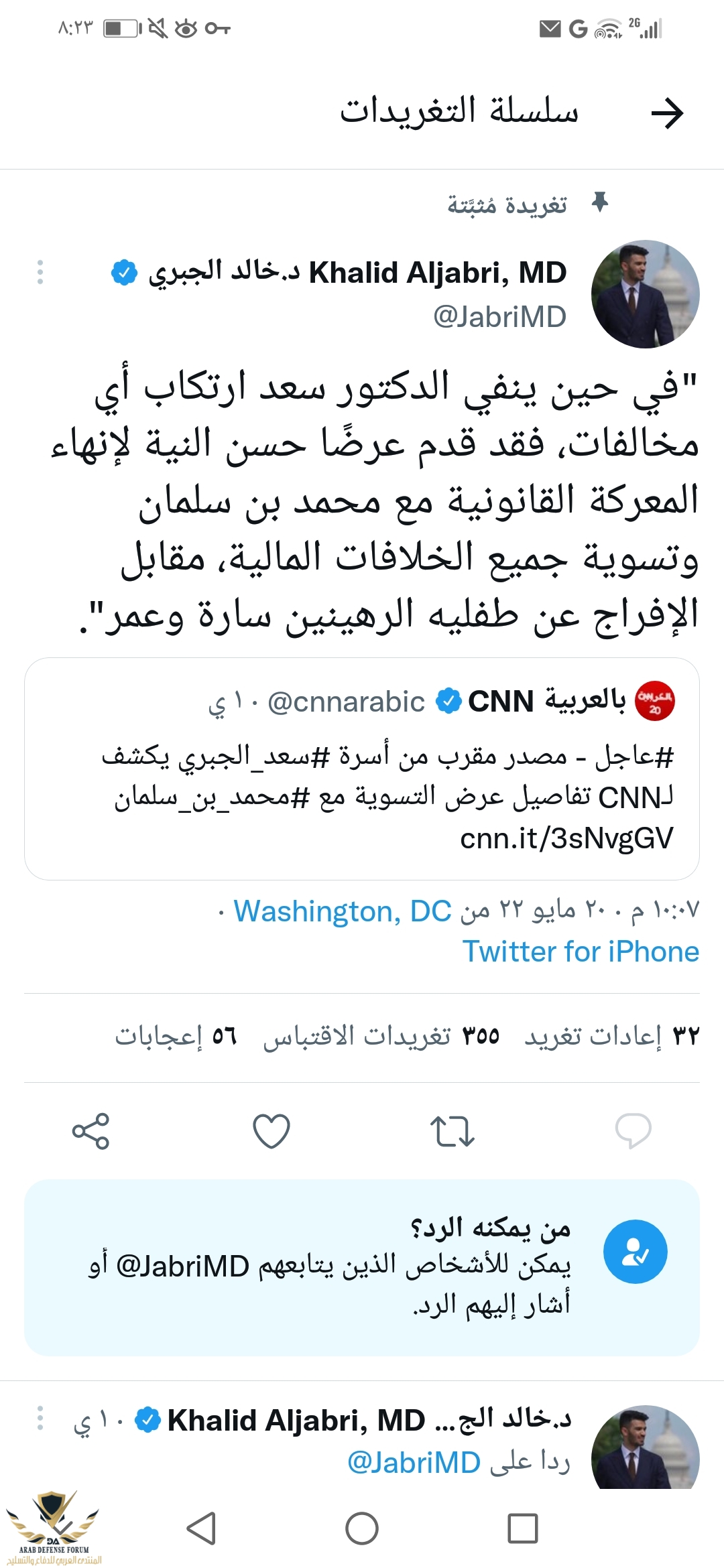724x1568 pixels.
Task: Open the cnn.it/3sNvgGV link
Action: (566, 838)
